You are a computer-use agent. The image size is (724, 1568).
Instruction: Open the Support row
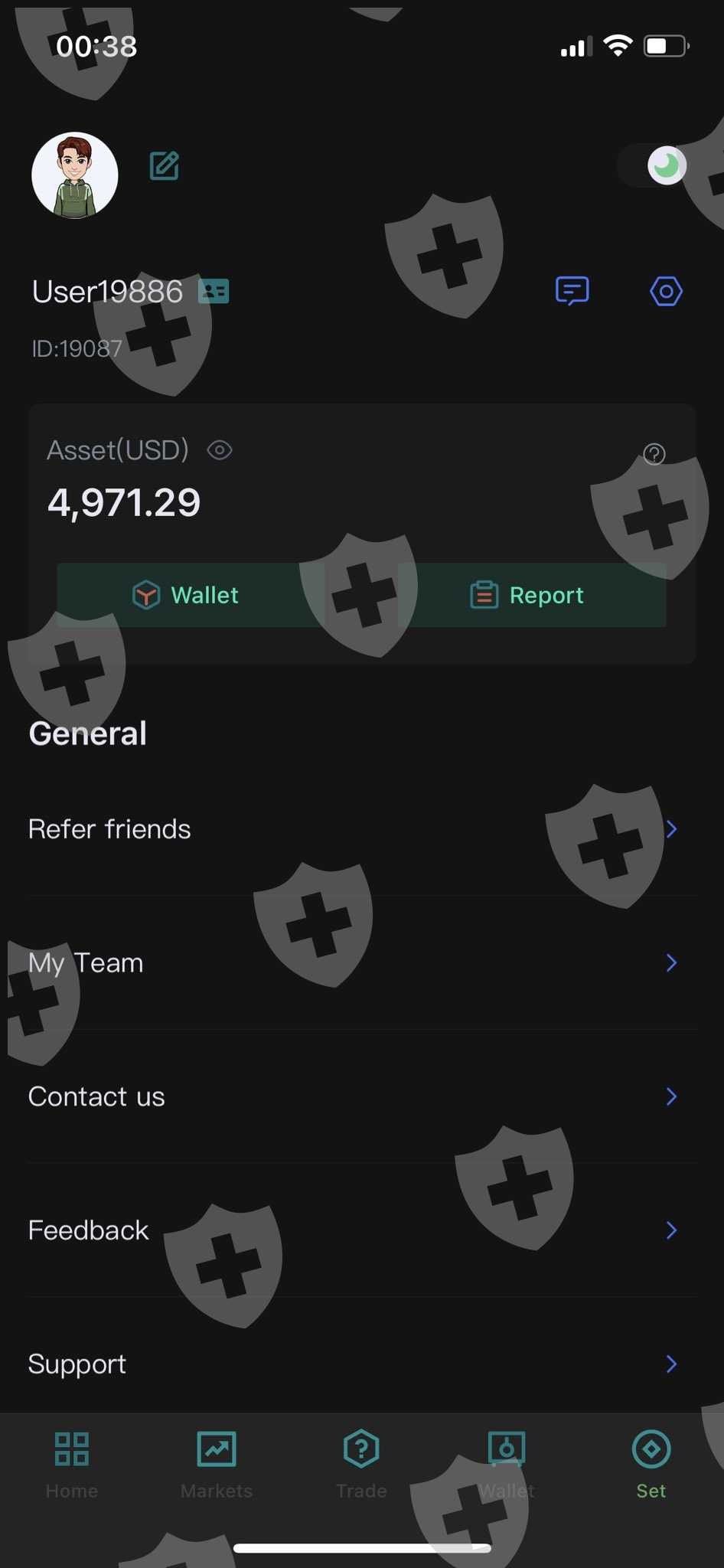(362, 1364)
